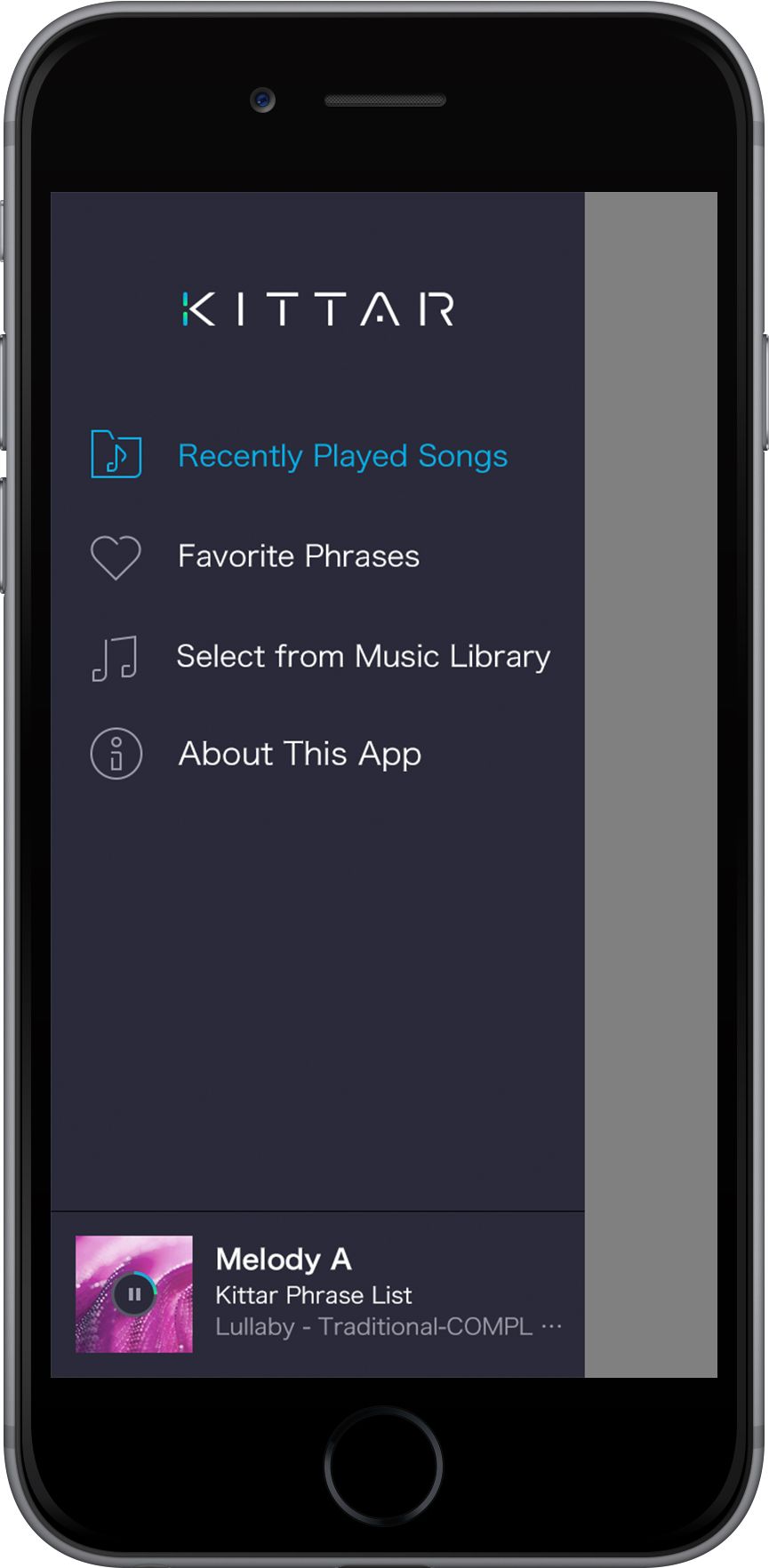This screenshot has width=769, height=1568.
Task: Click the Melody A song title
Action: (284, 1257)
